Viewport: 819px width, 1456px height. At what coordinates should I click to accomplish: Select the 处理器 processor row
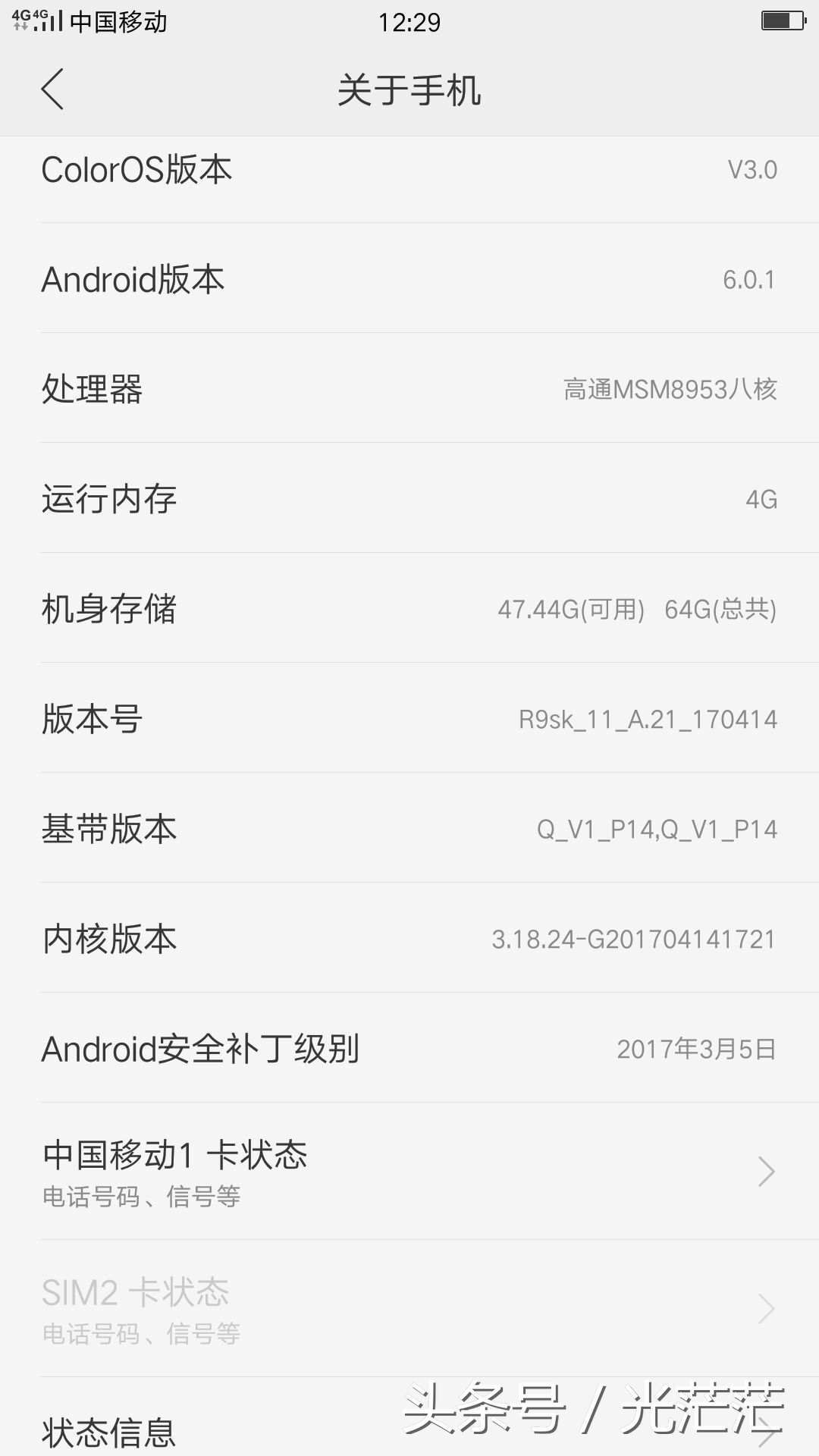pos(409,389)
